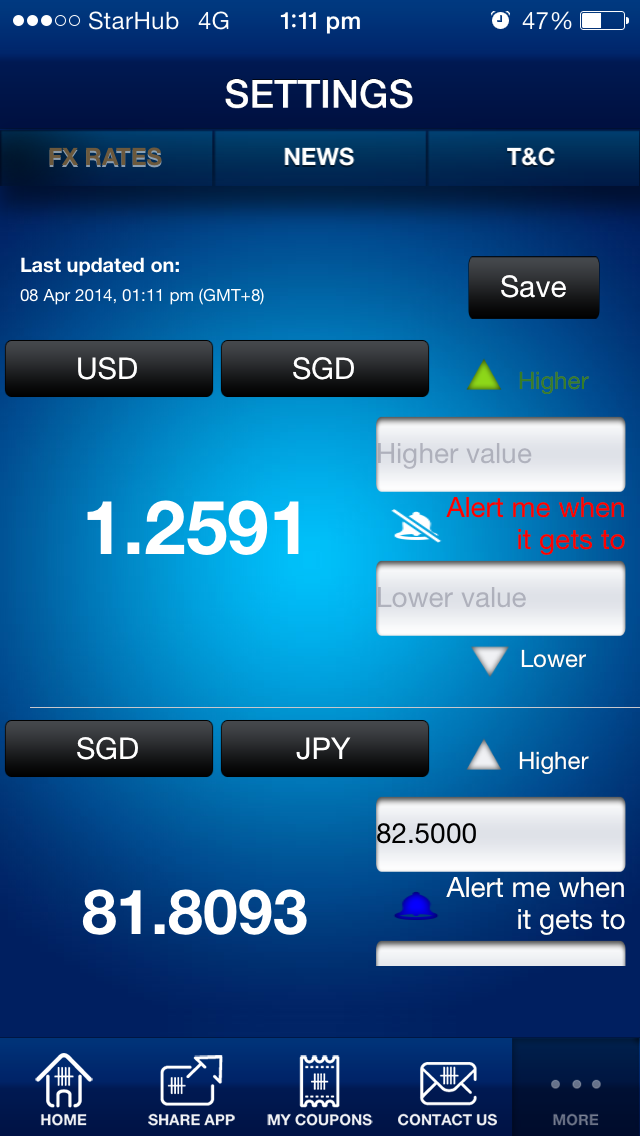Open the NEWS tab
640x1136 pixels.
(x=319, y=157)
